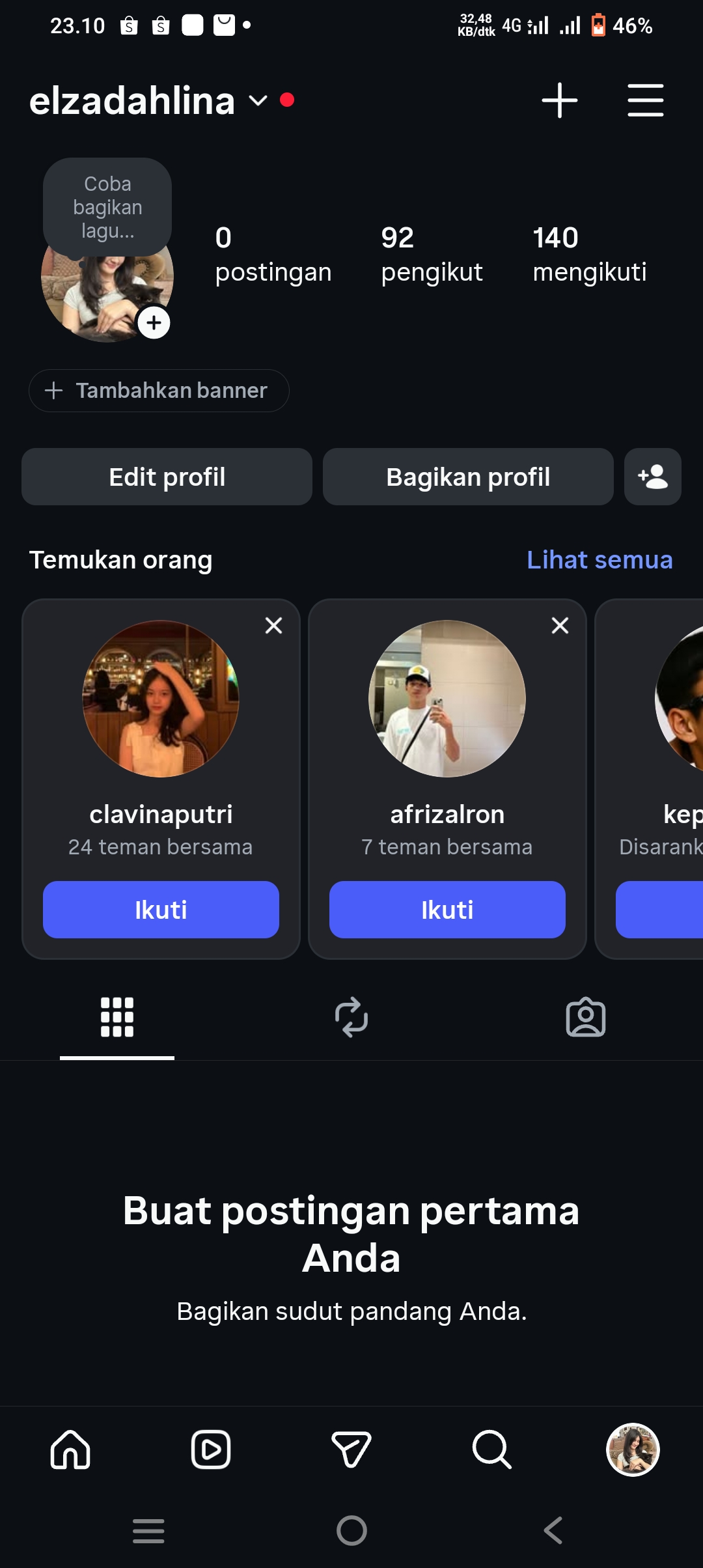Open the 92 pengikut list

pyautogui.click(x=432, y=255)
